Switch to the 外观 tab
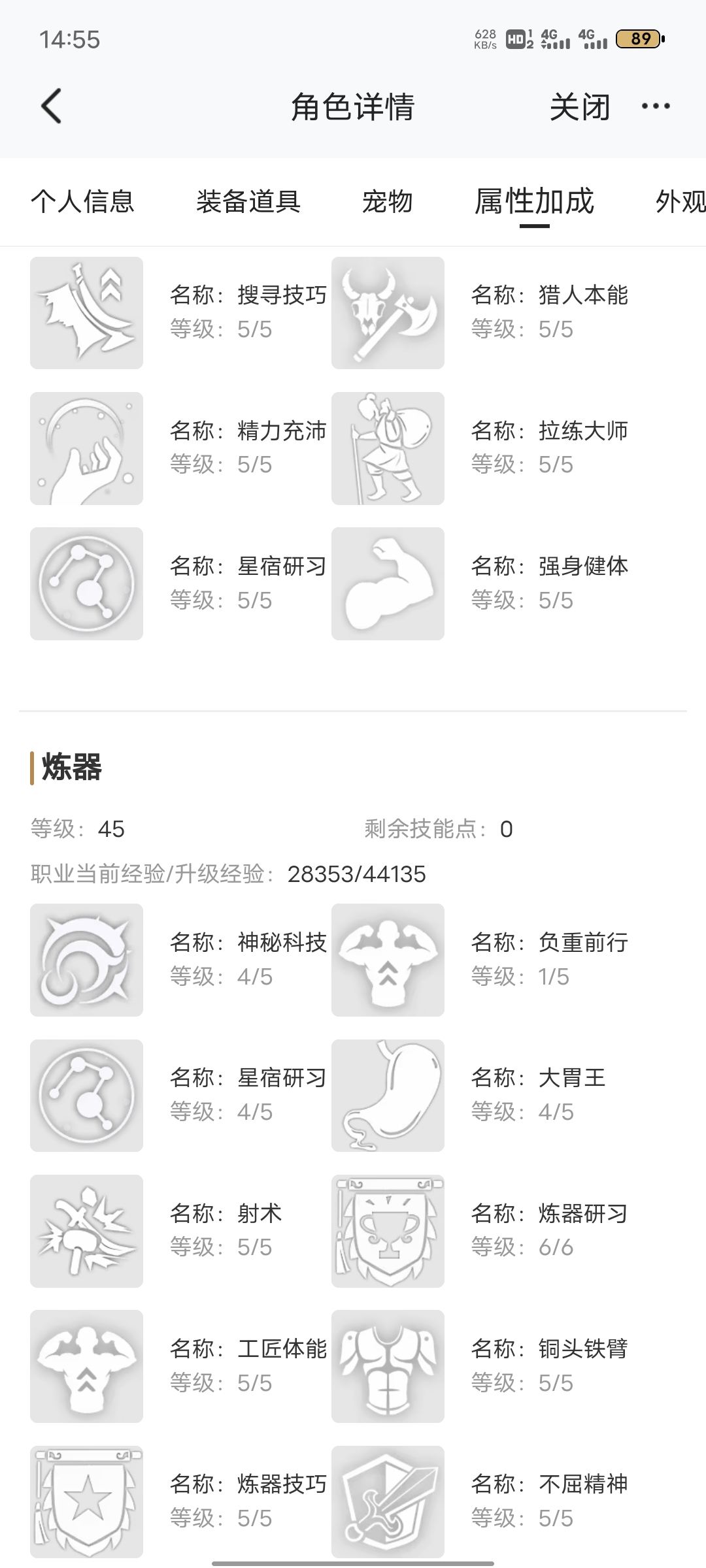This screenshot has width=706, height=1568. pyautogui.click(x=680, y=201)
